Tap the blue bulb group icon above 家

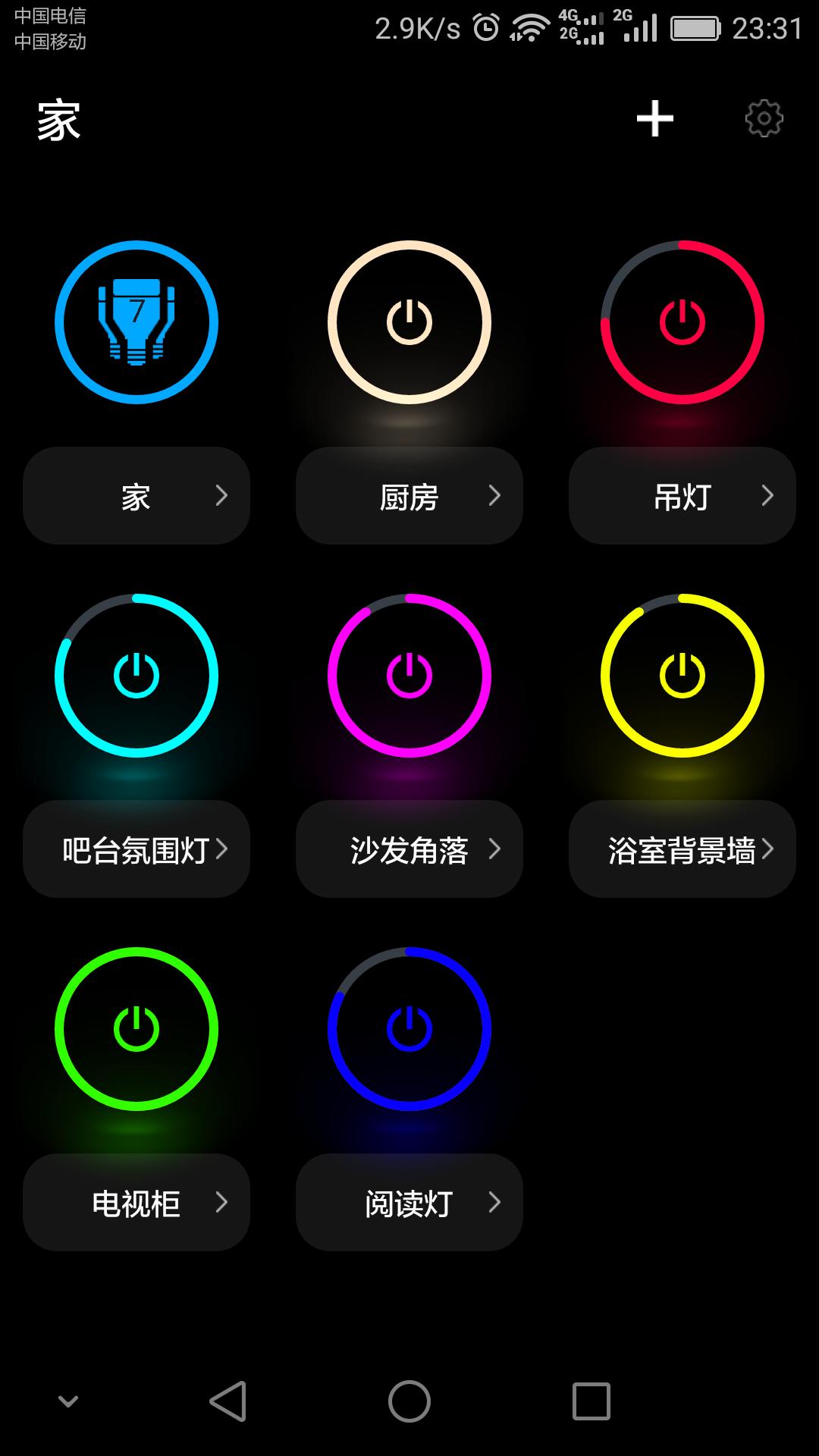(136, 322)
